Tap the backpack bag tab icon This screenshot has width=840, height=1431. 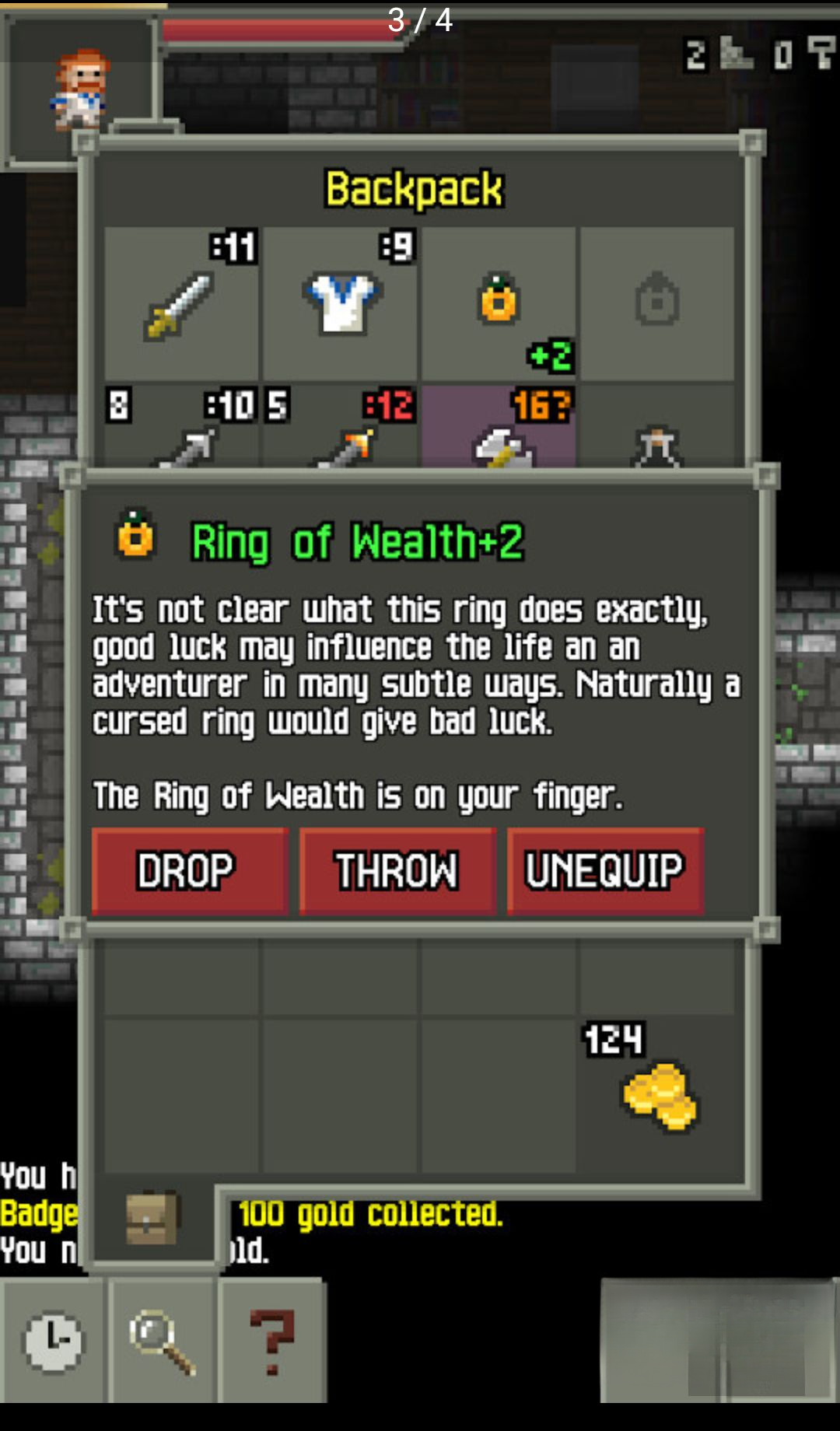[152, 1218]
